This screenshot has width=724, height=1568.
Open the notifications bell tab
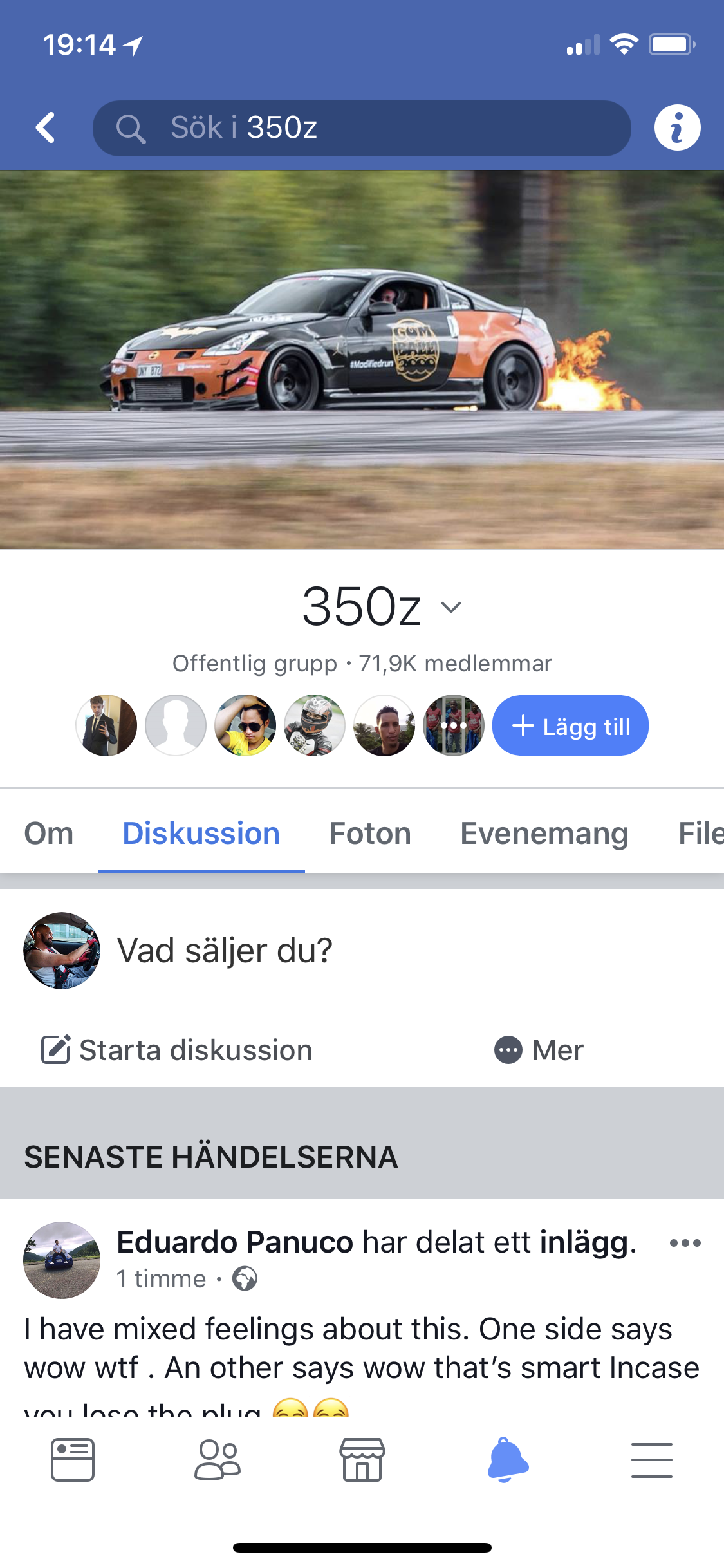(507, 1459)
